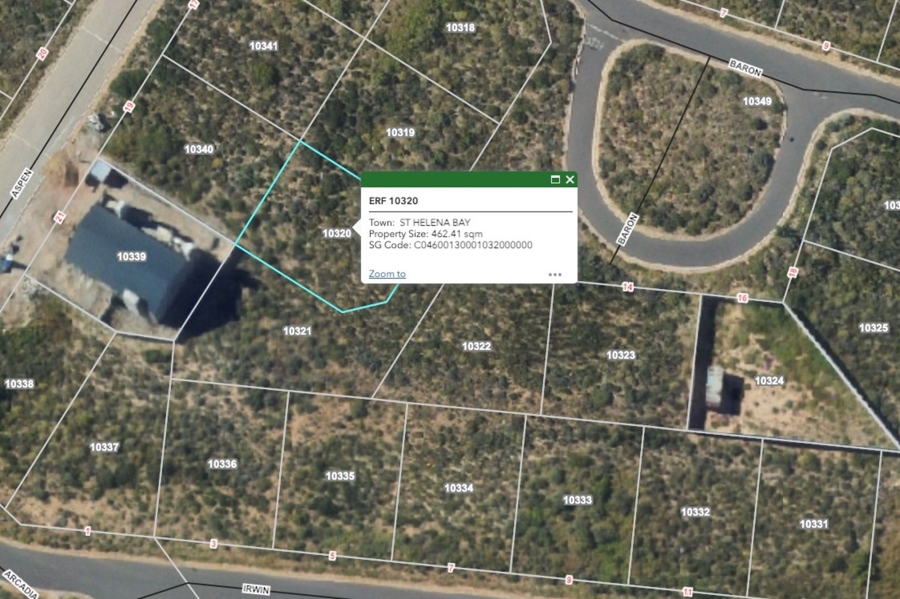
Task: Close the ERF 10320 popup
Action: point(570,180)
